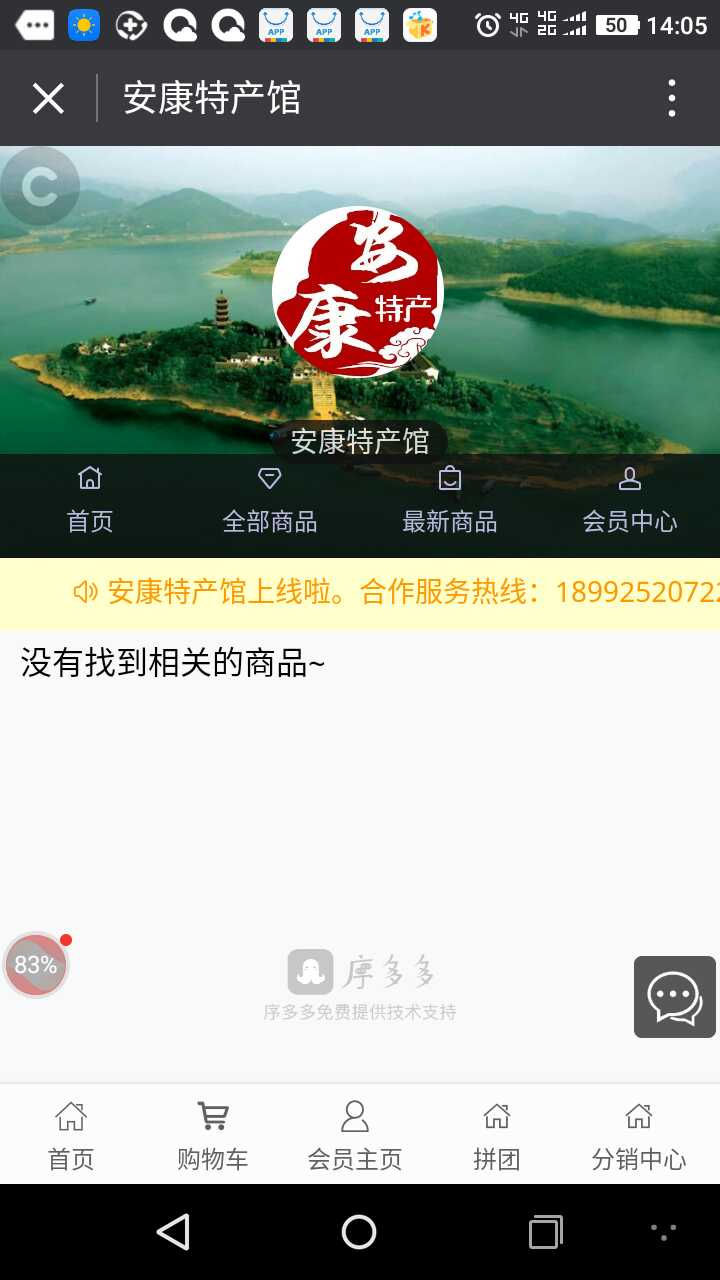
Task: Tap the home icon above 首页 top navigation
Action: point(89,478)
